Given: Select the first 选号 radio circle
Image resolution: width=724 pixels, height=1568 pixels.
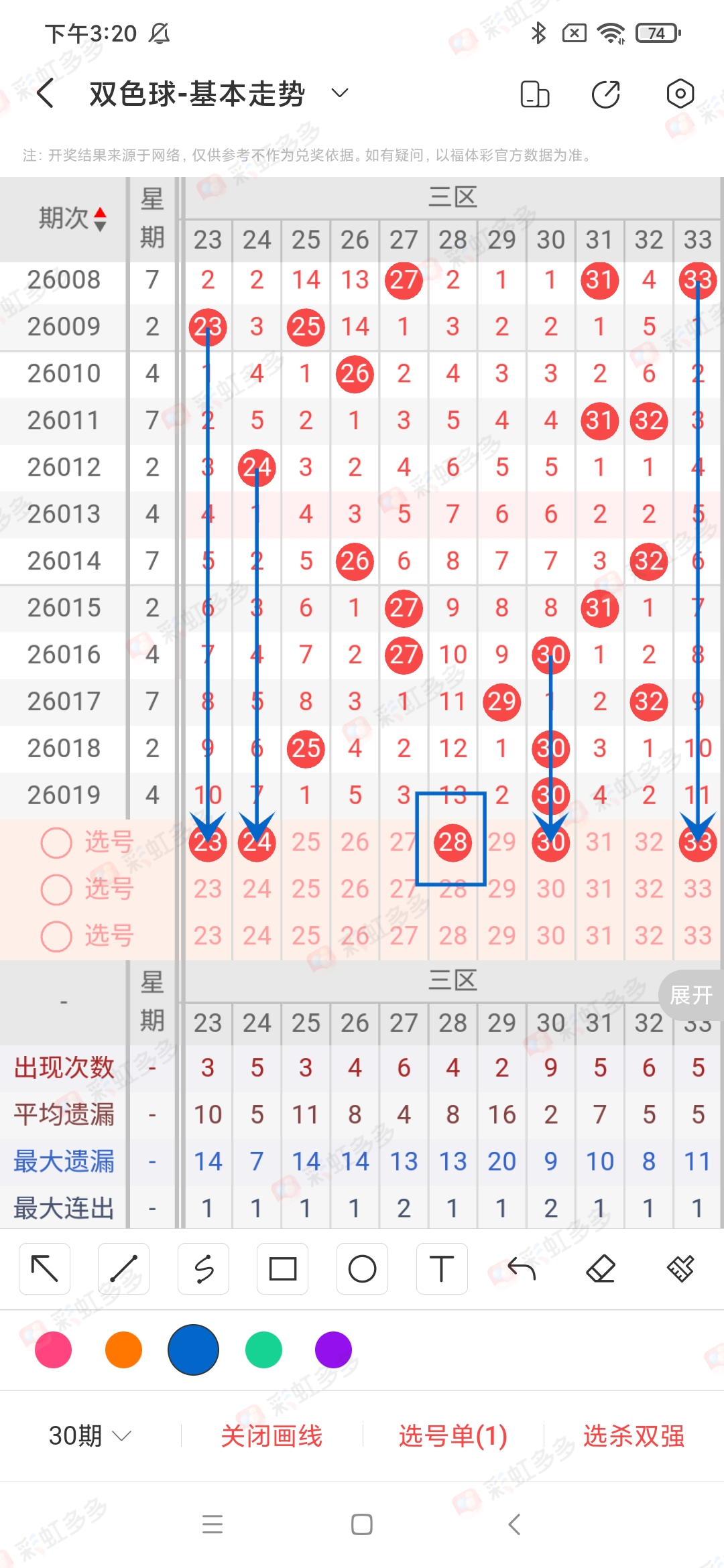Looking at the screenshot, I should [56, 842].
